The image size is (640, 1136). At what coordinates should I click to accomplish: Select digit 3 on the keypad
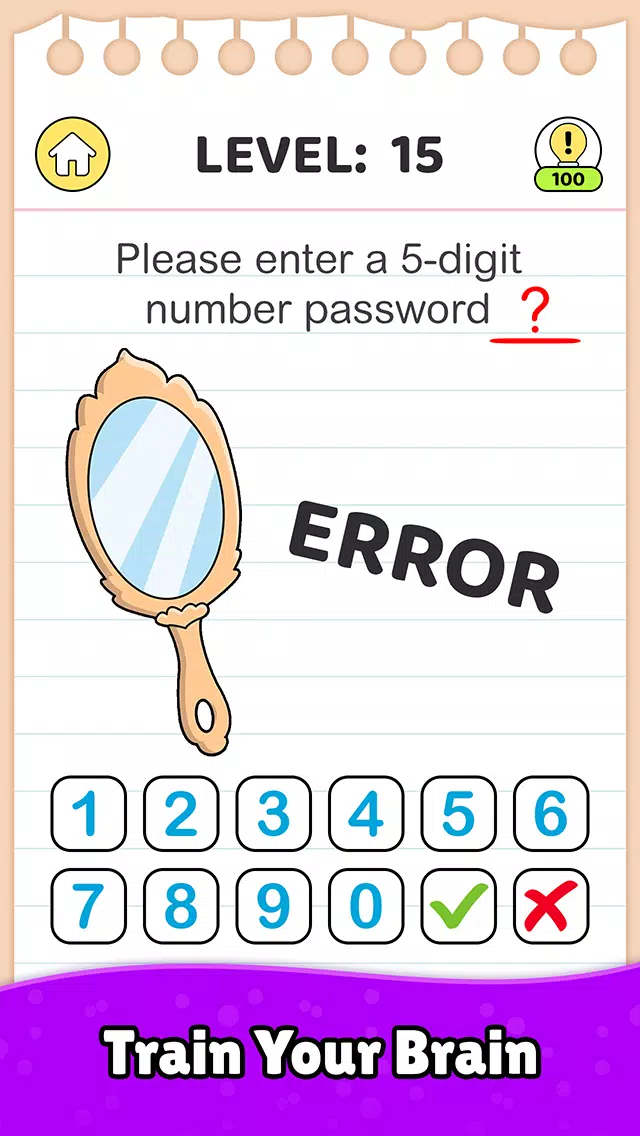tap(273, 814)
